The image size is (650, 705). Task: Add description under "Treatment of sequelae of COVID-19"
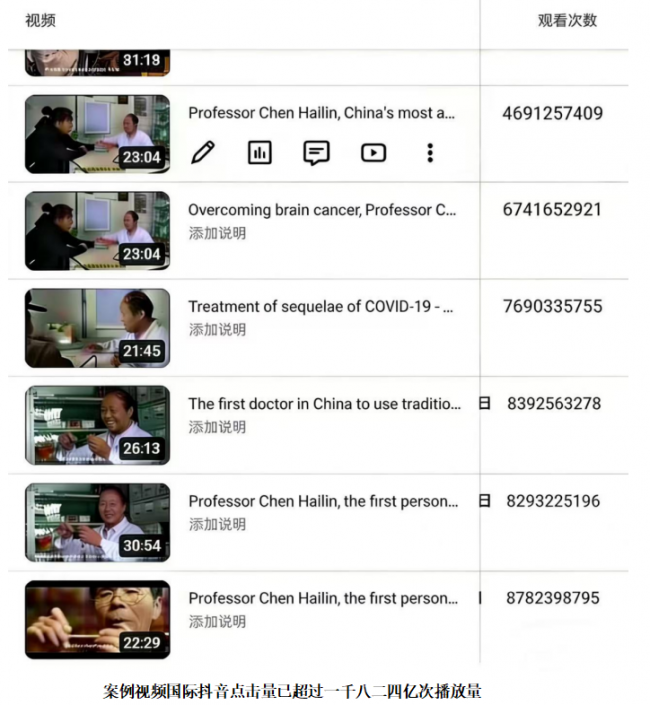click(x=217, y=330)
